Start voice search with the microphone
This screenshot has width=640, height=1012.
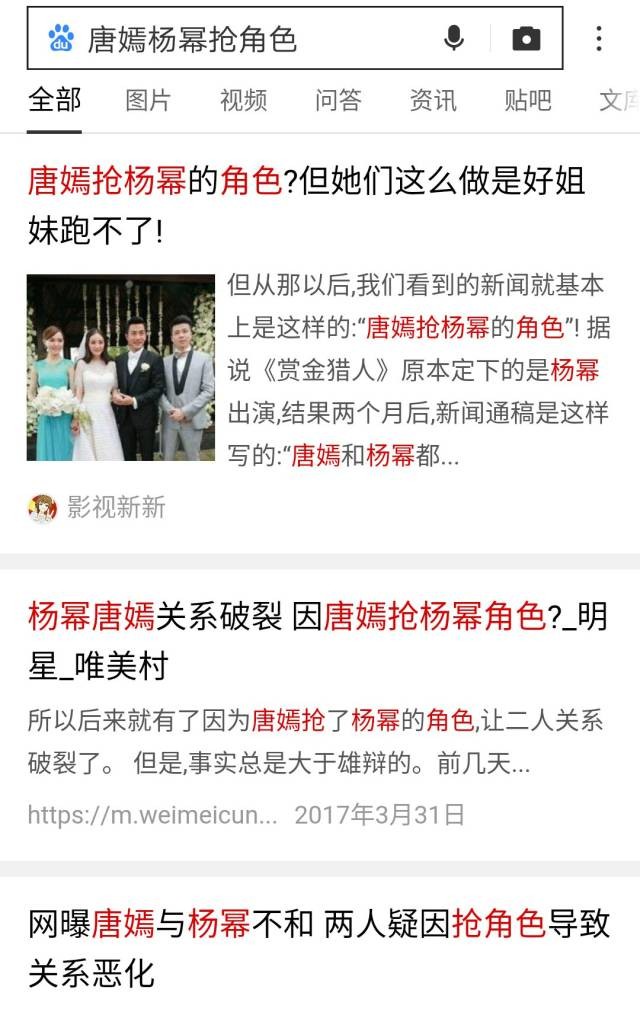pyautogui.click(x=454, y=39)
